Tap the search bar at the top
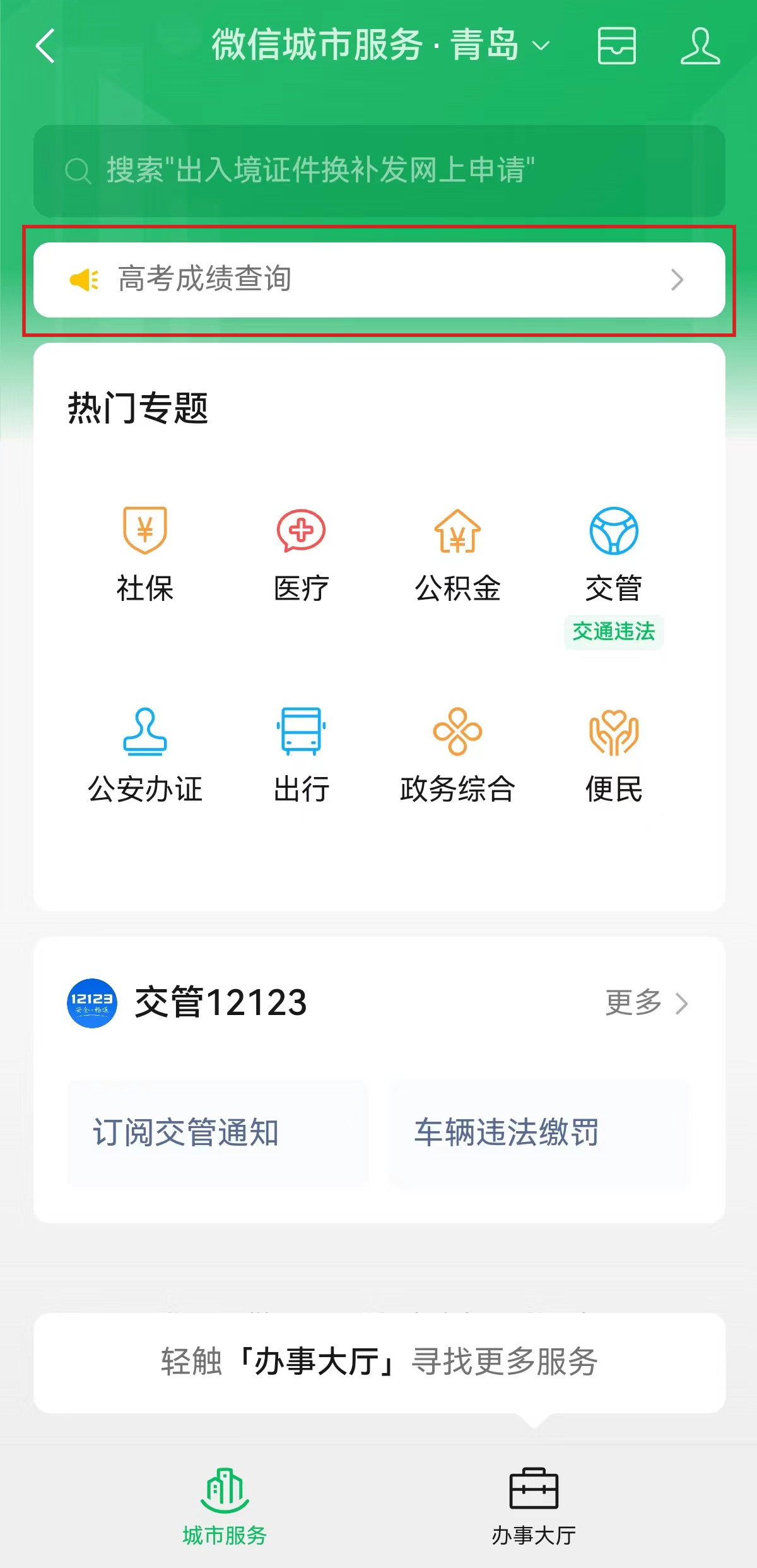757x1568 pixels. point(378,169)
